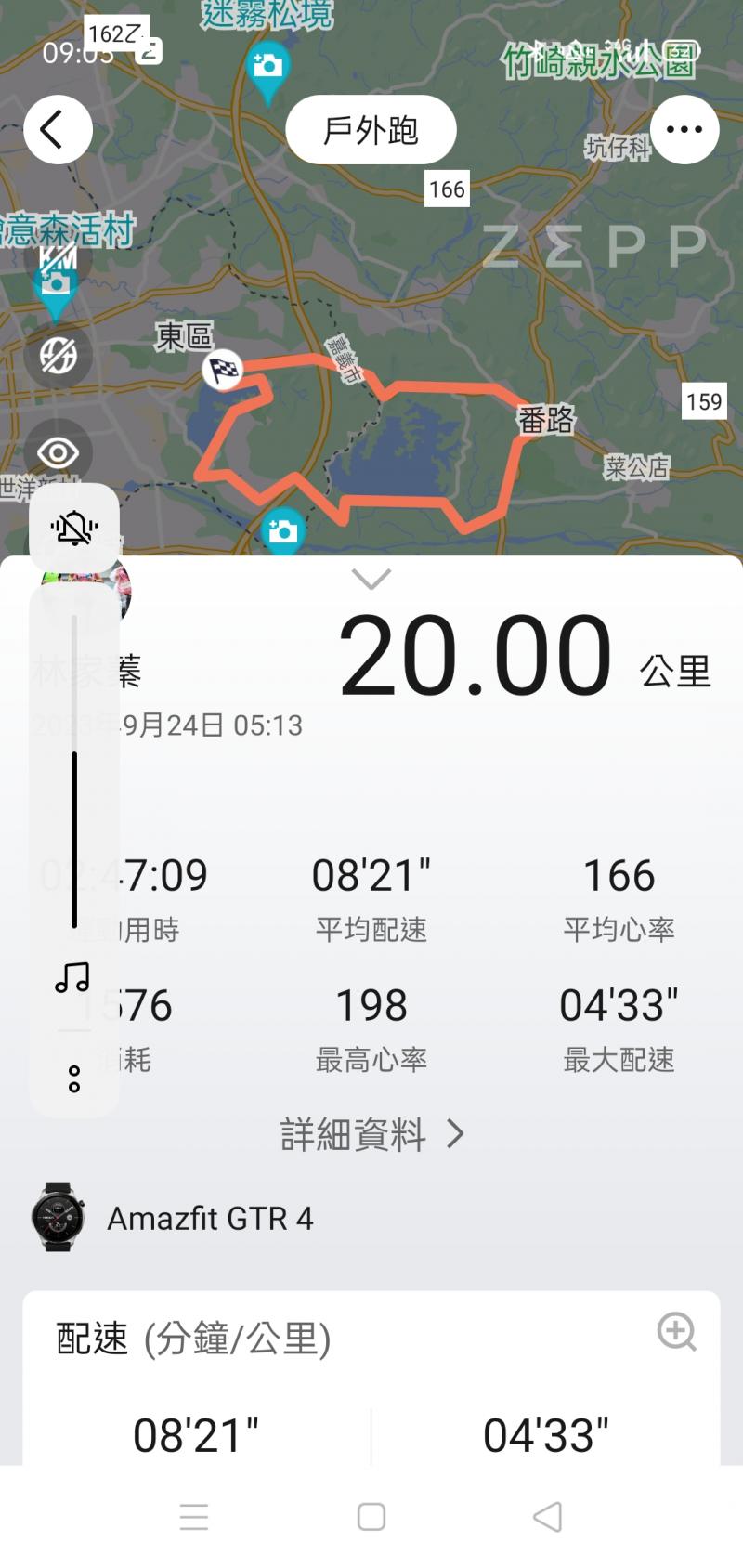Open recent apps from navigation bar
Viewport: 743px width, 1568px height.
click(x=194, y=1517)
